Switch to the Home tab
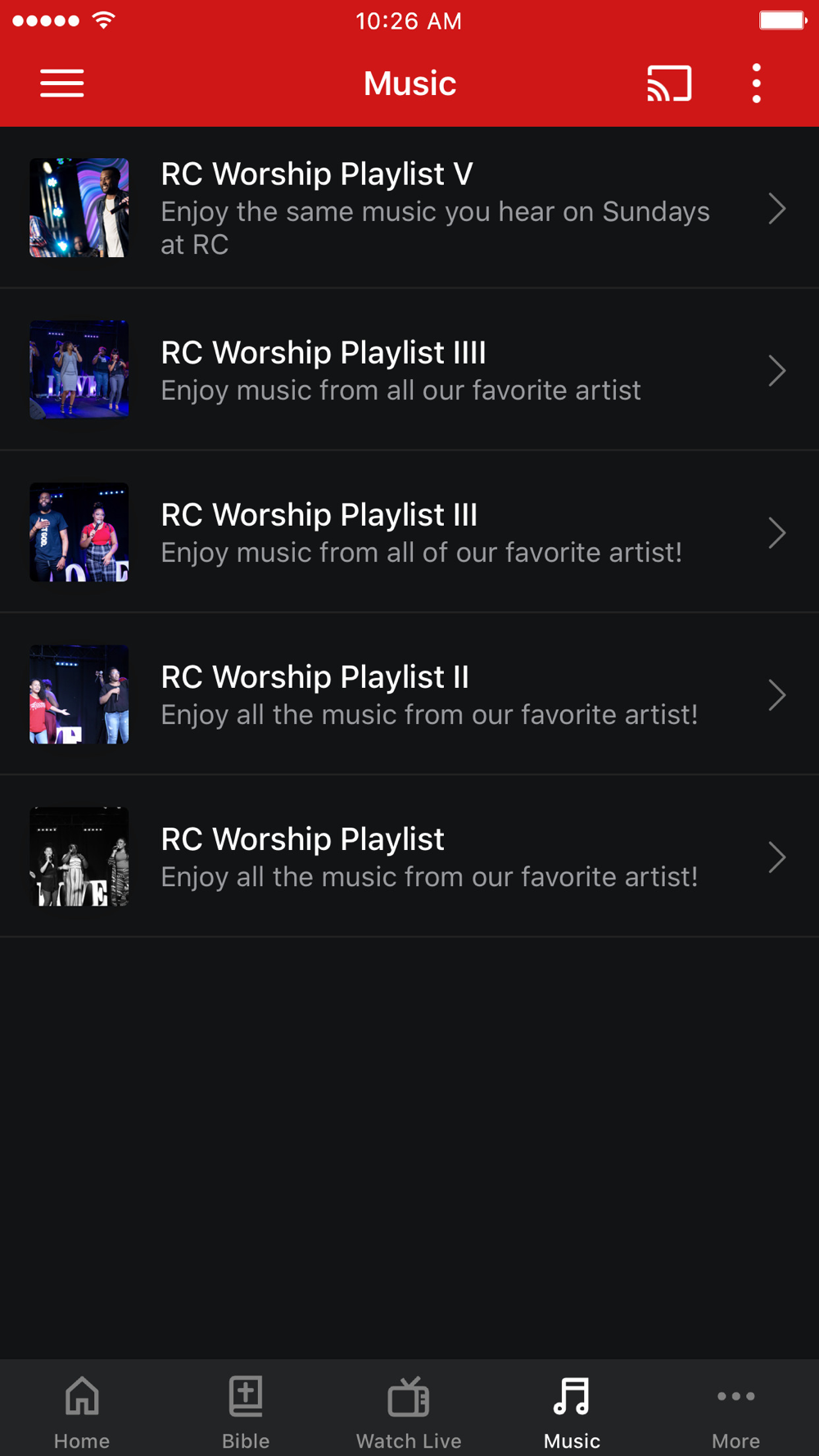This screenshot has width=819, height=1456. (82, 1410)
